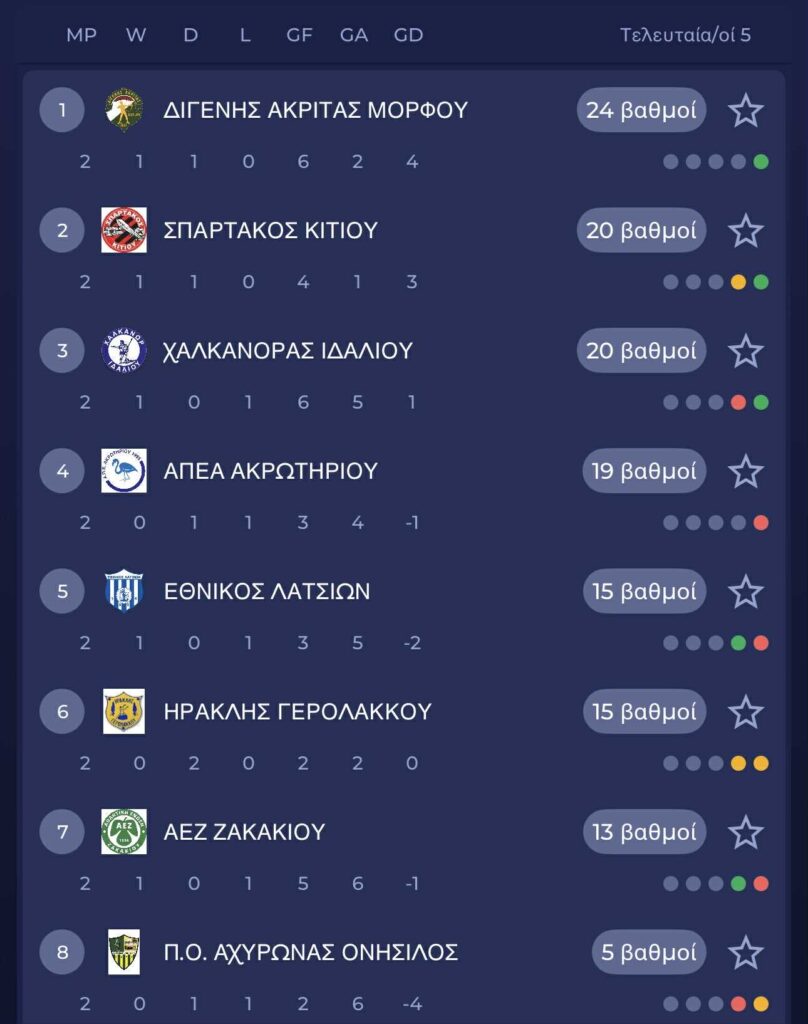Star ΣΠΑΡΤΑΚΟΣ ΚΙΤΙΟΥ as a favorite
Image resolution: width=808 pixels, height=1024 pixels.
point(746,231)
